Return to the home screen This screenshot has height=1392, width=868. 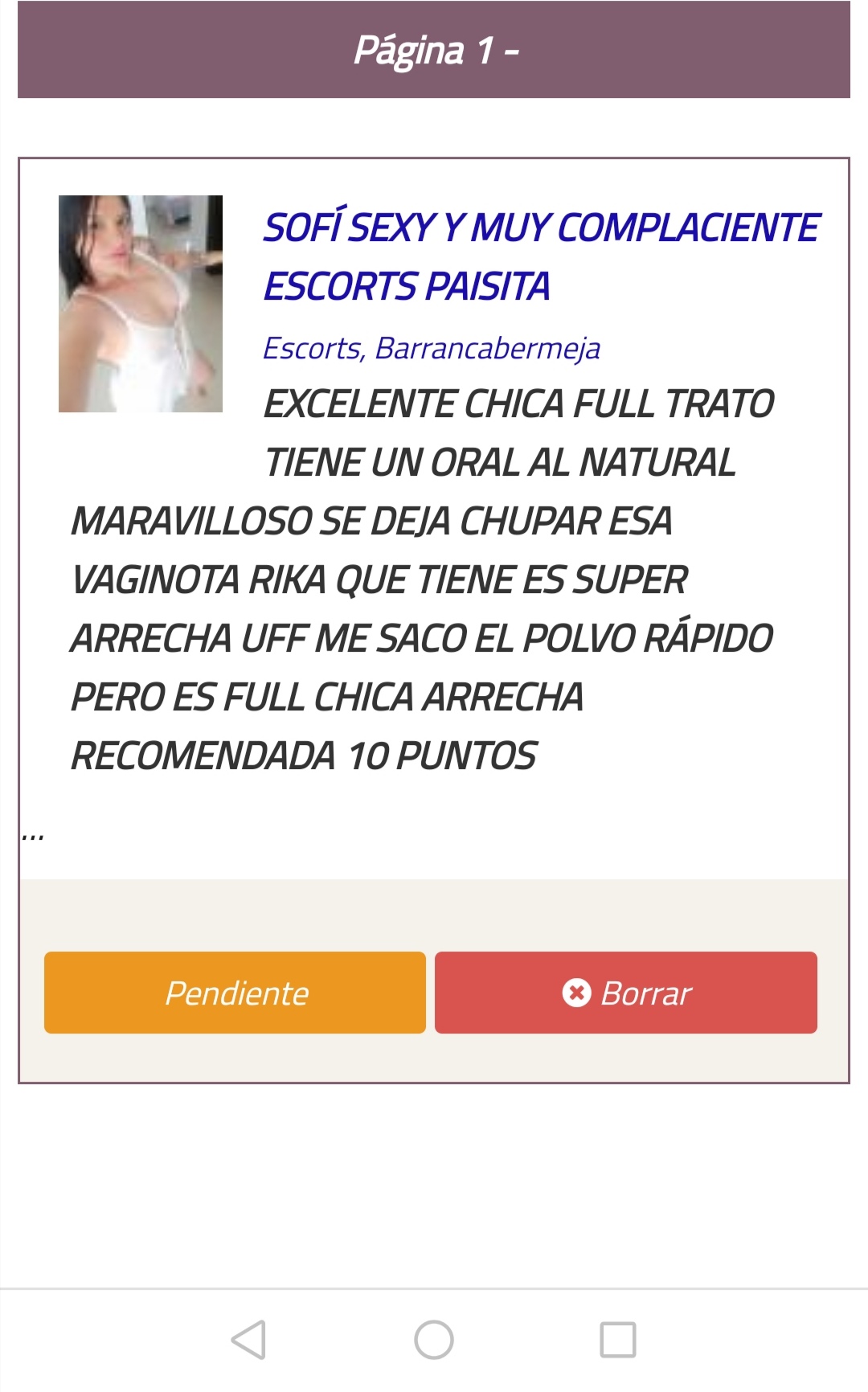pos(434,1340)
